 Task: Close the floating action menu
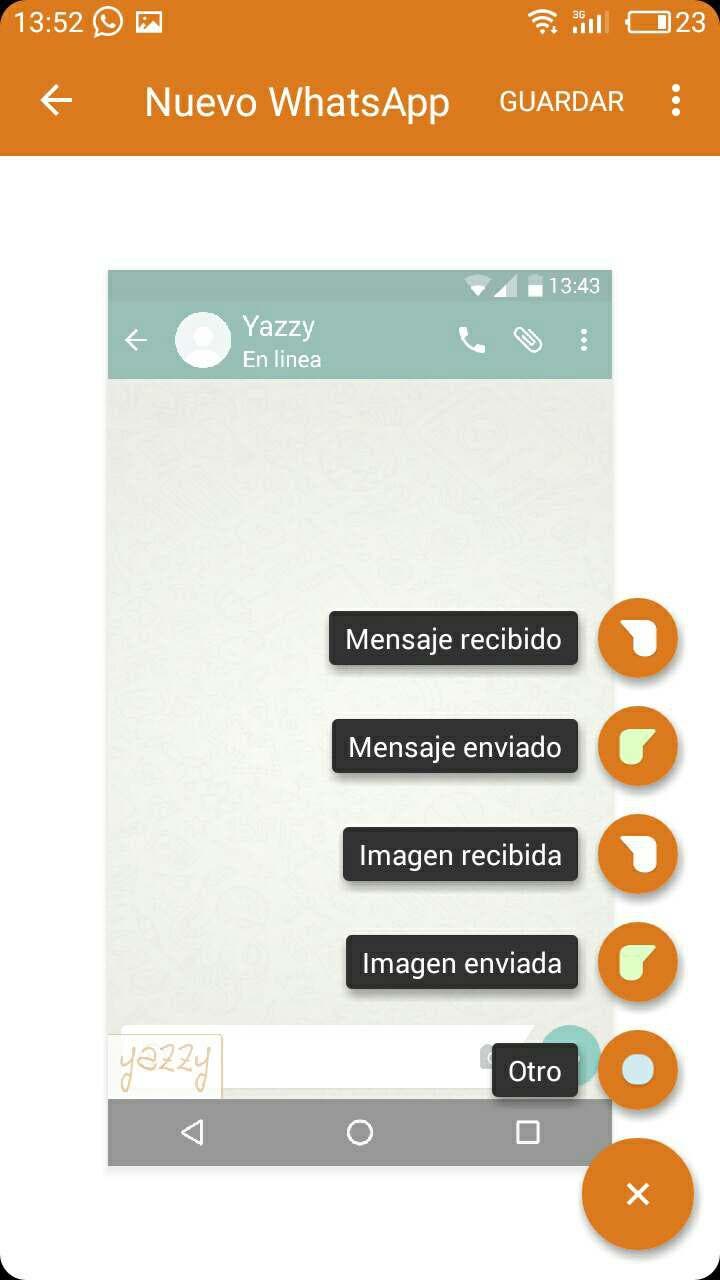[x=637, y=1194]
